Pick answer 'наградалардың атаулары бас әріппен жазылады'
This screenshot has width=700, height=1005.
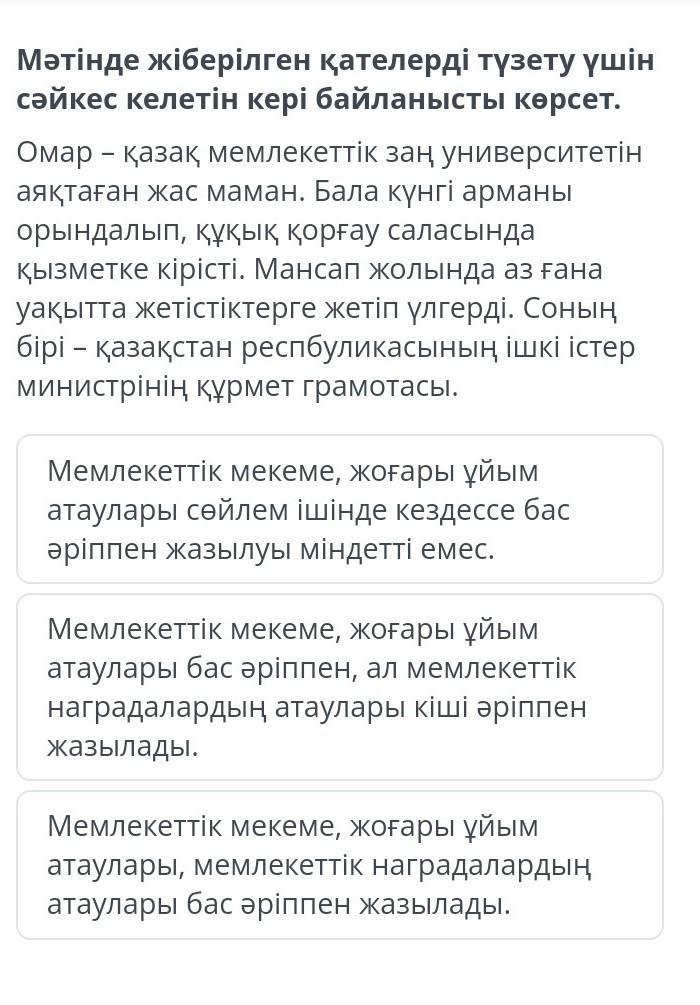pos(340,865)
